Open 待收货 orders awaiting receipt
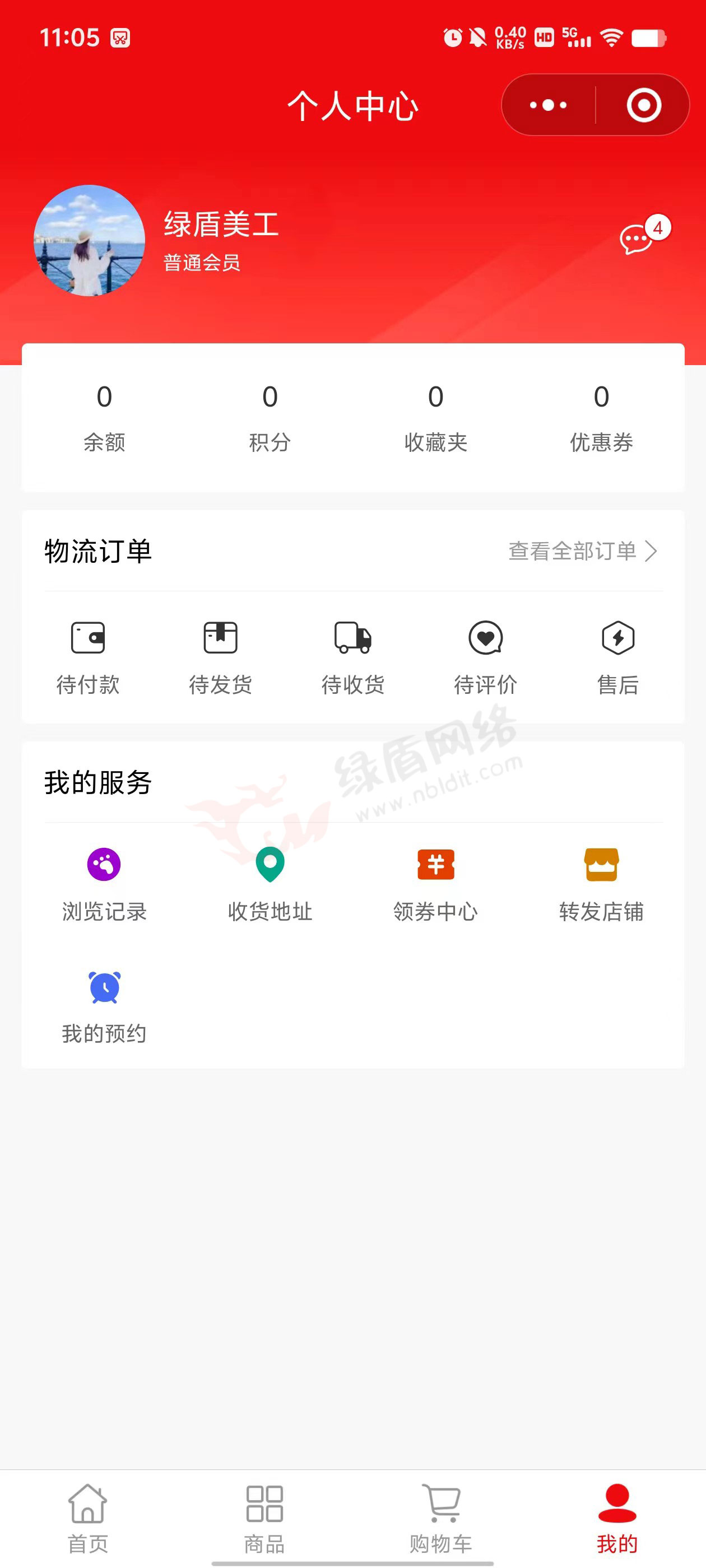Viewport: 706px width, 1568px height. tap(352, 656)
